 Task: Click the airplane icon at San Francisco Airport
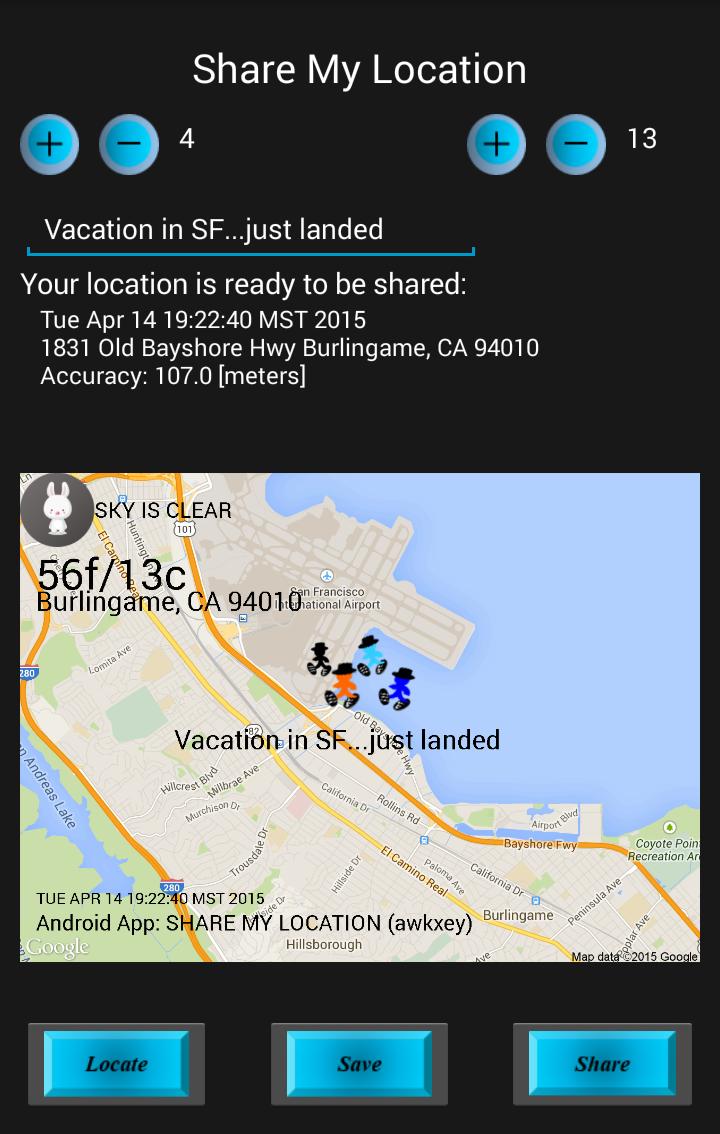[327, 575]
